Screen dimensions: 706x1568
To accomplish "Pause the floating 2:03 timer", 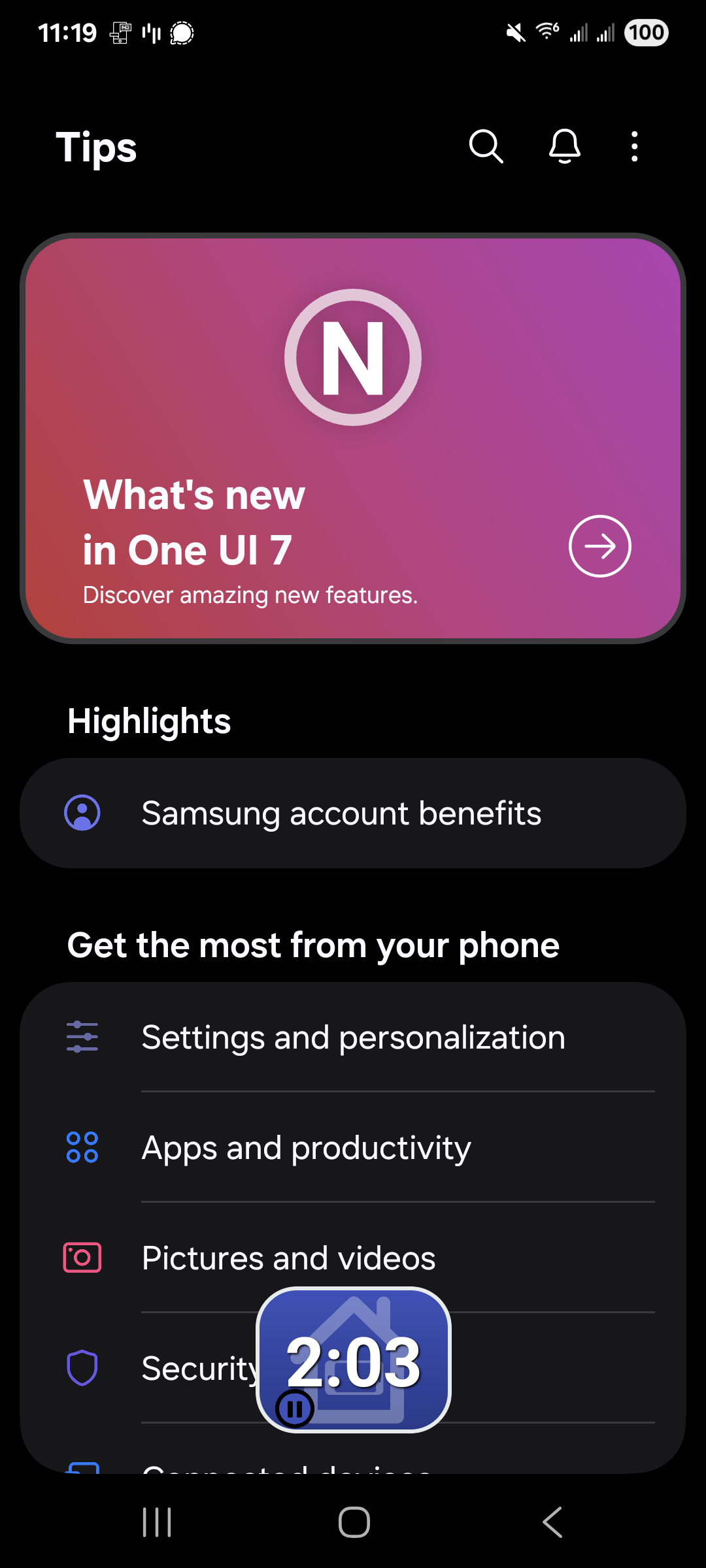I will pos(295,1409).
